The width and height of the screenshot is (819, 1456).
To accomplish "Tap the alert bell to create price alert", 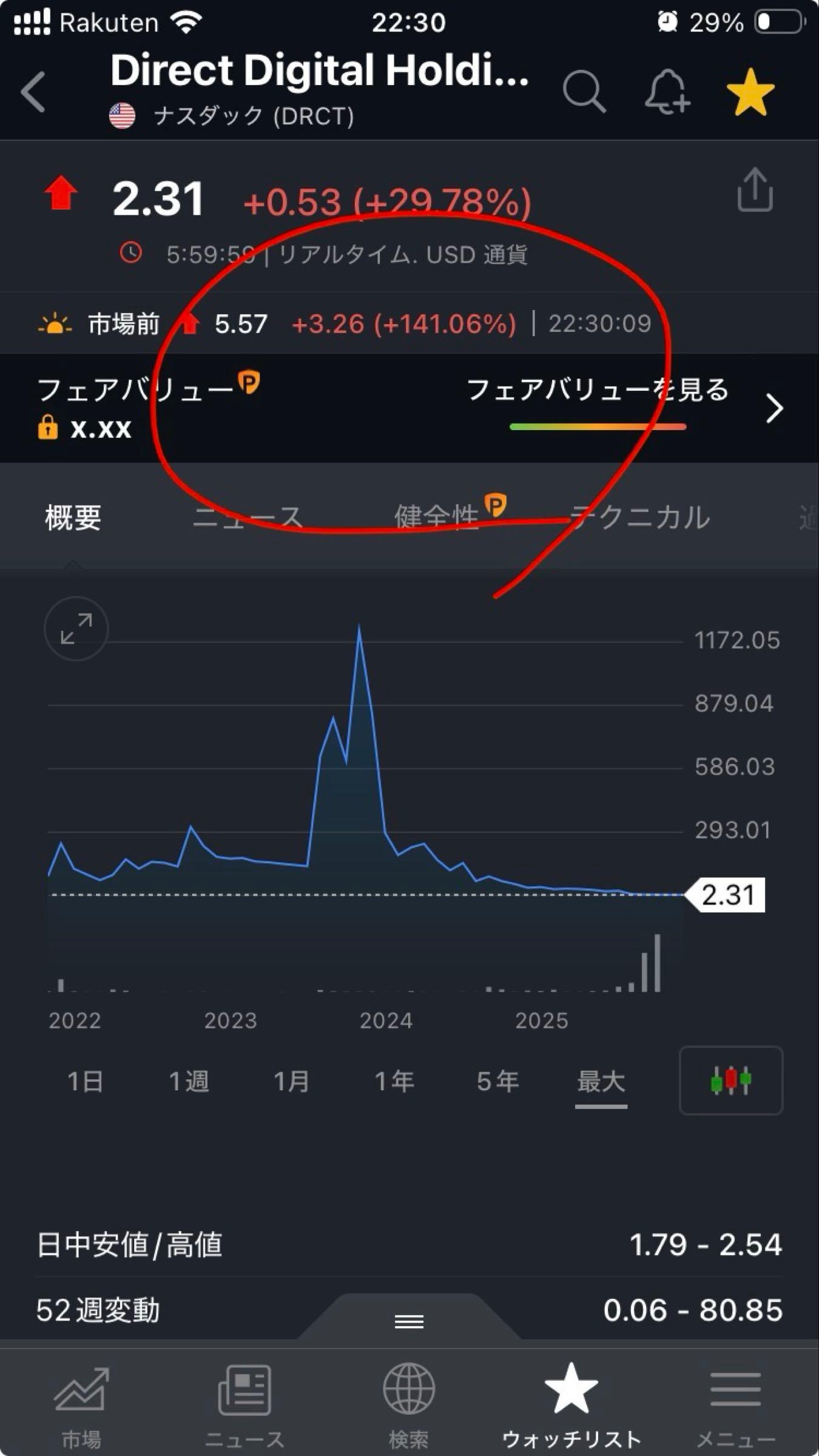I will click(666, 92).
